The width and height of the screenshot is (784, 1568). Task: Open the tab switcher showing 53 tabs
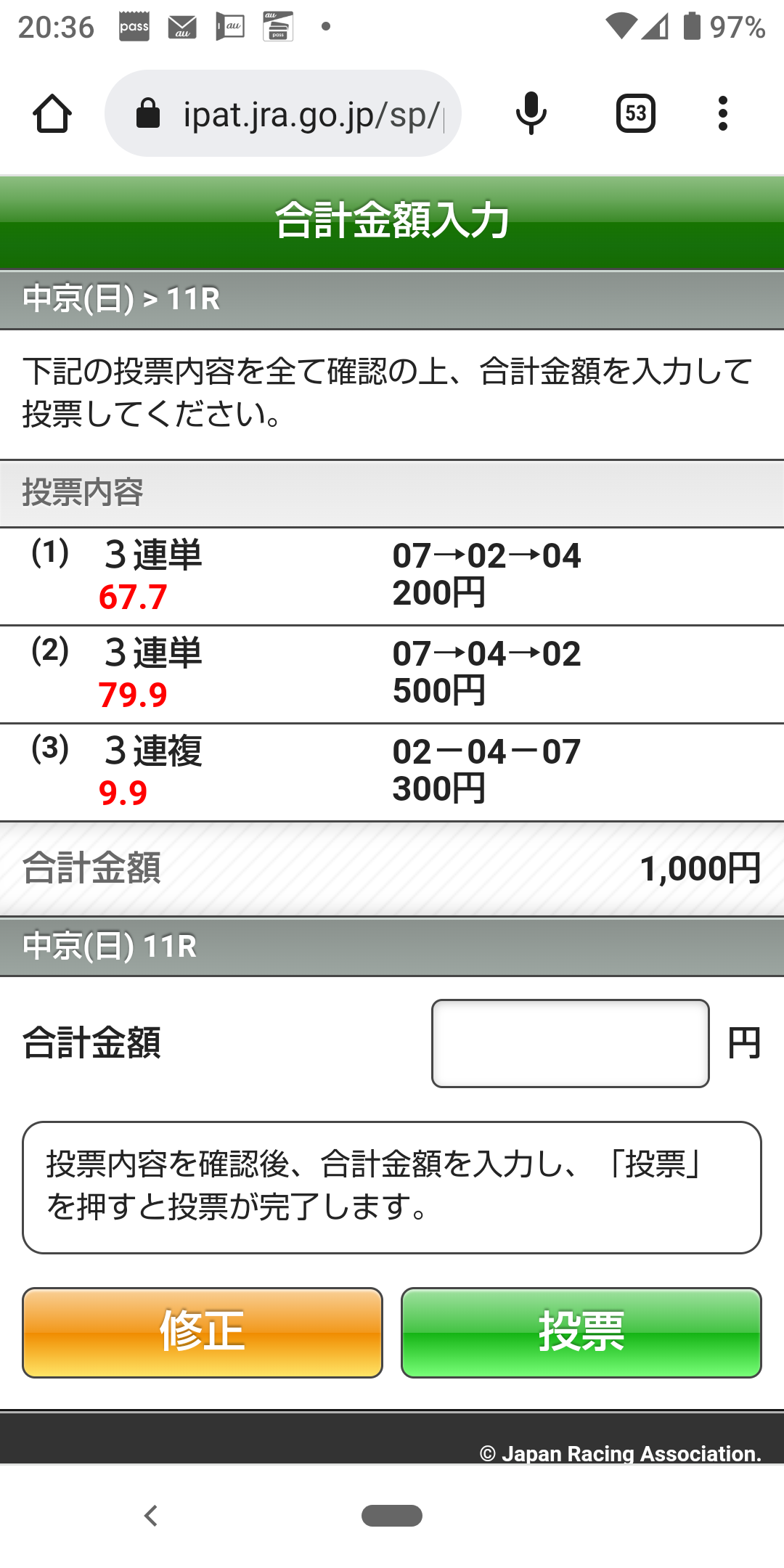635,113
